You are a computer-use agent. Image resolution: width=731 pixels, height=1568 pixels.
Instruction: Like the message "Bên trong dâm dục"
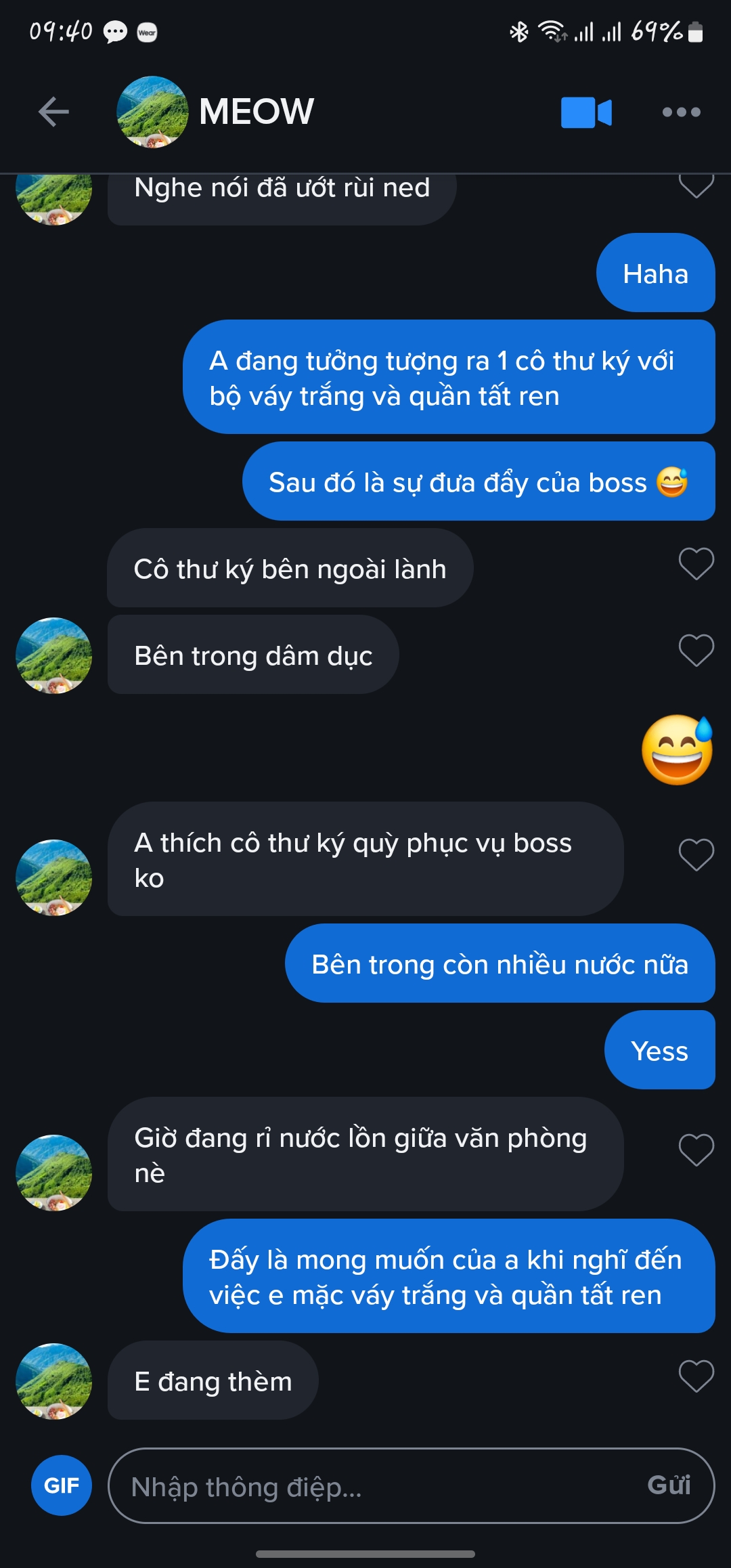(x=696, y=651)
